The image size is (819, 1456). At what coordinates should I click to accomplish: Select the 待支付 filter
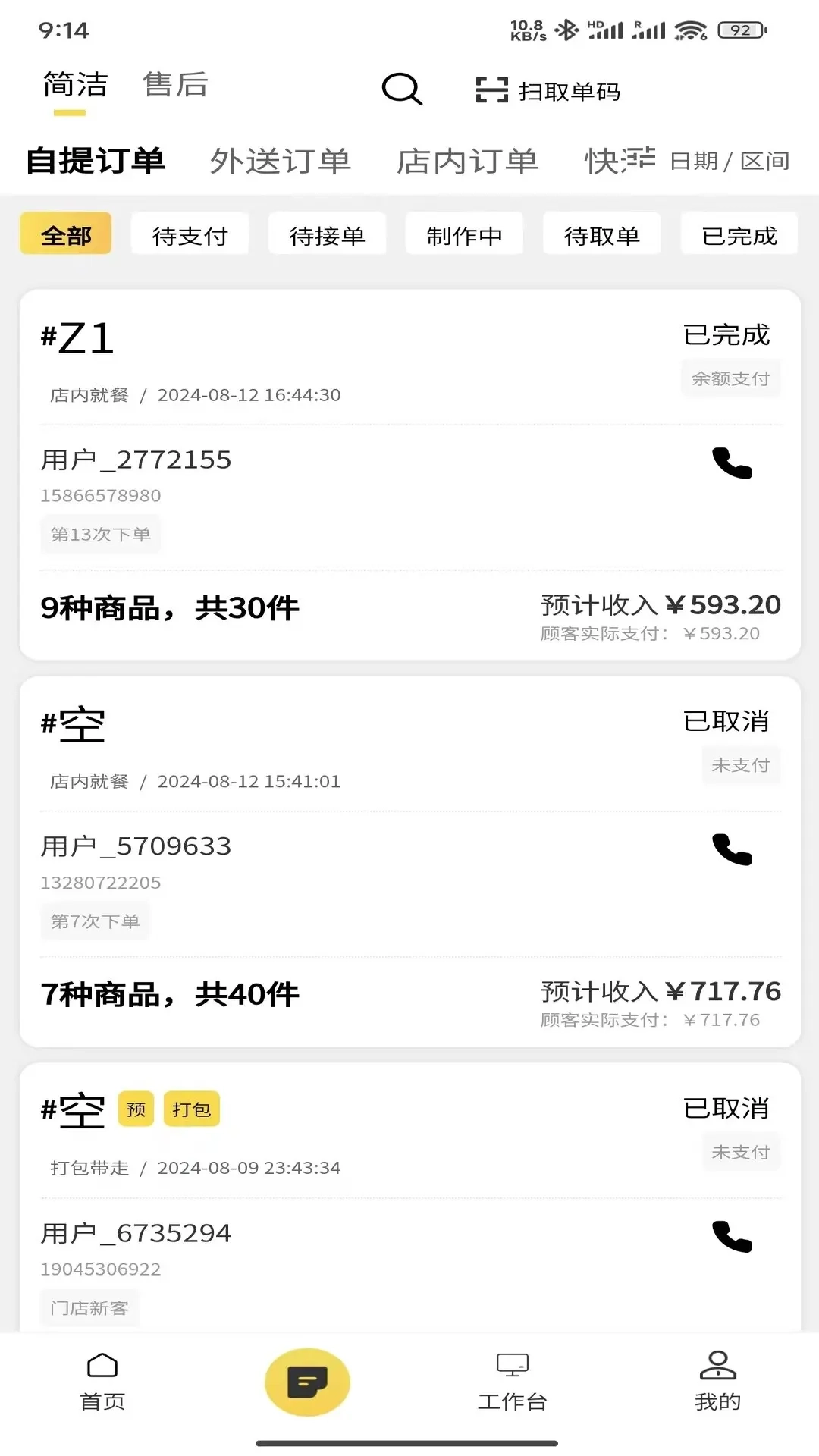tap(189, 235)
